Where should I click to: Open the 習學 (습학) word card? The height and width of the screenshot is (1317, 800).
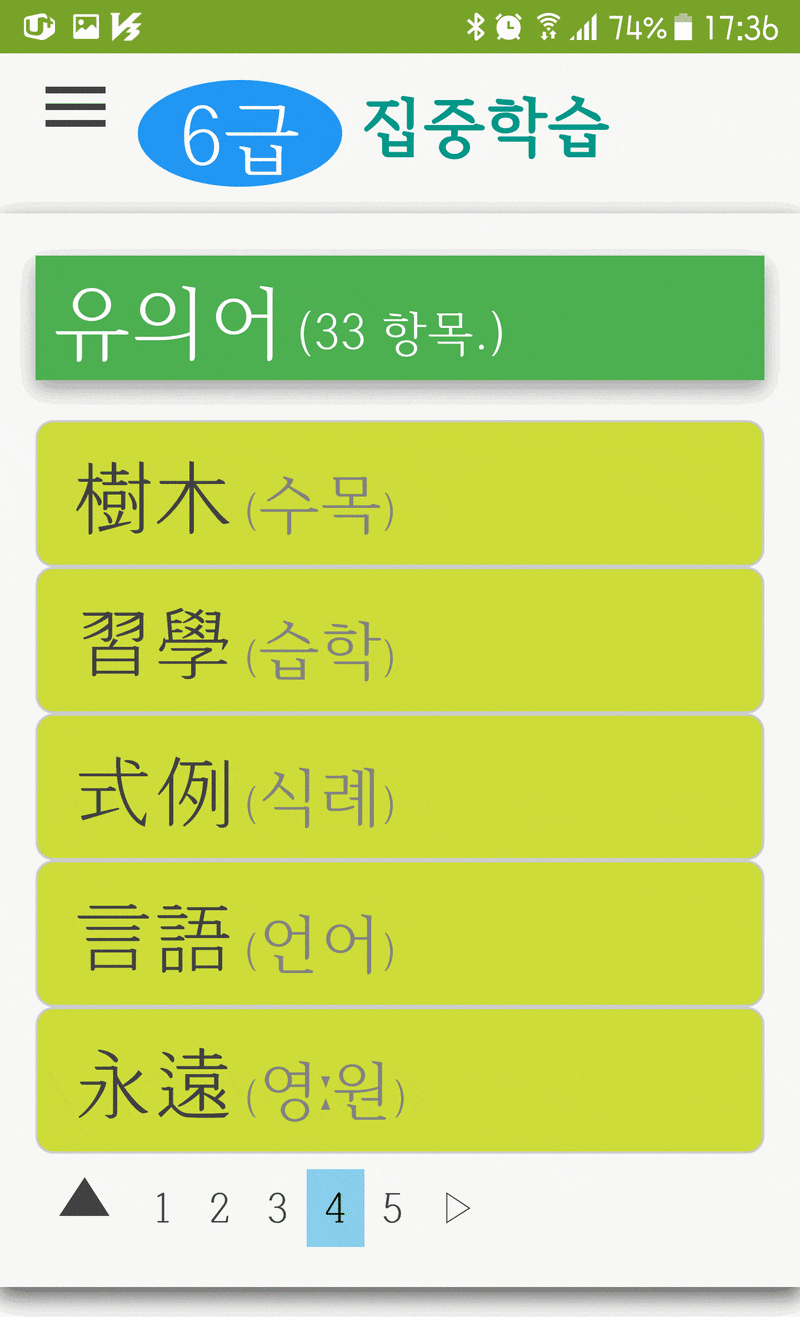coord(400,640)
